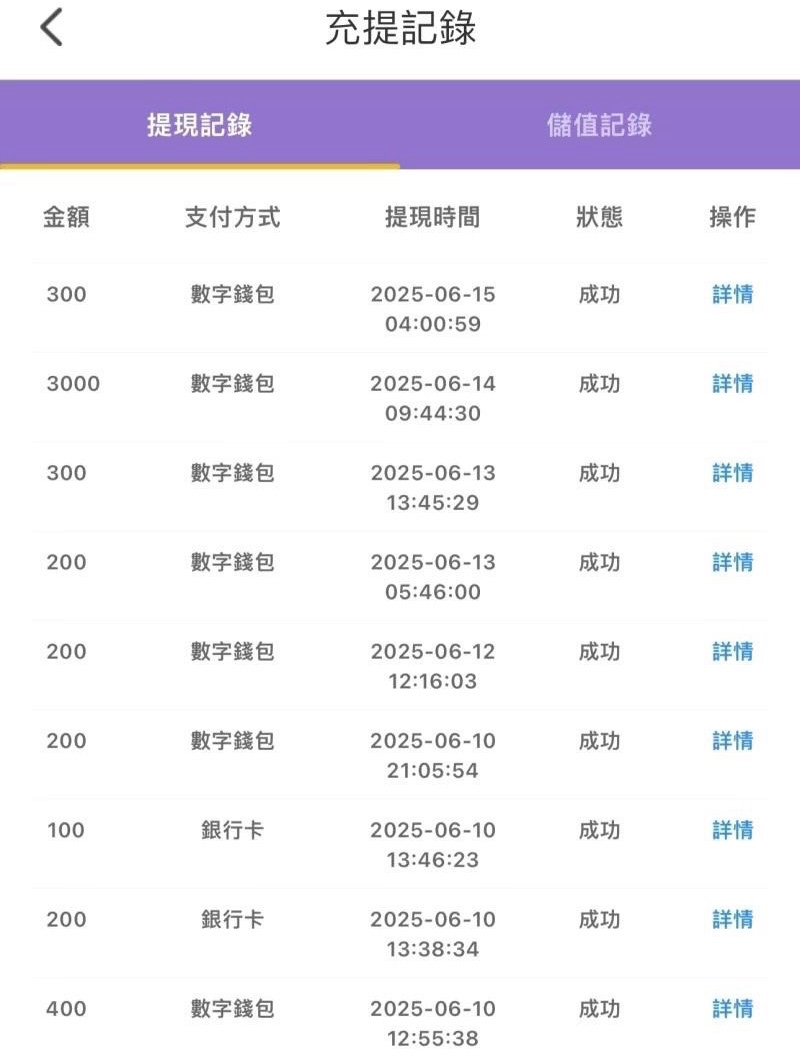This screenshot has height=1058, width=800.
Task: View 詳情 for the 2025-06-12 12:16:03 withdrawal
Action: click(x=733, y=651)
